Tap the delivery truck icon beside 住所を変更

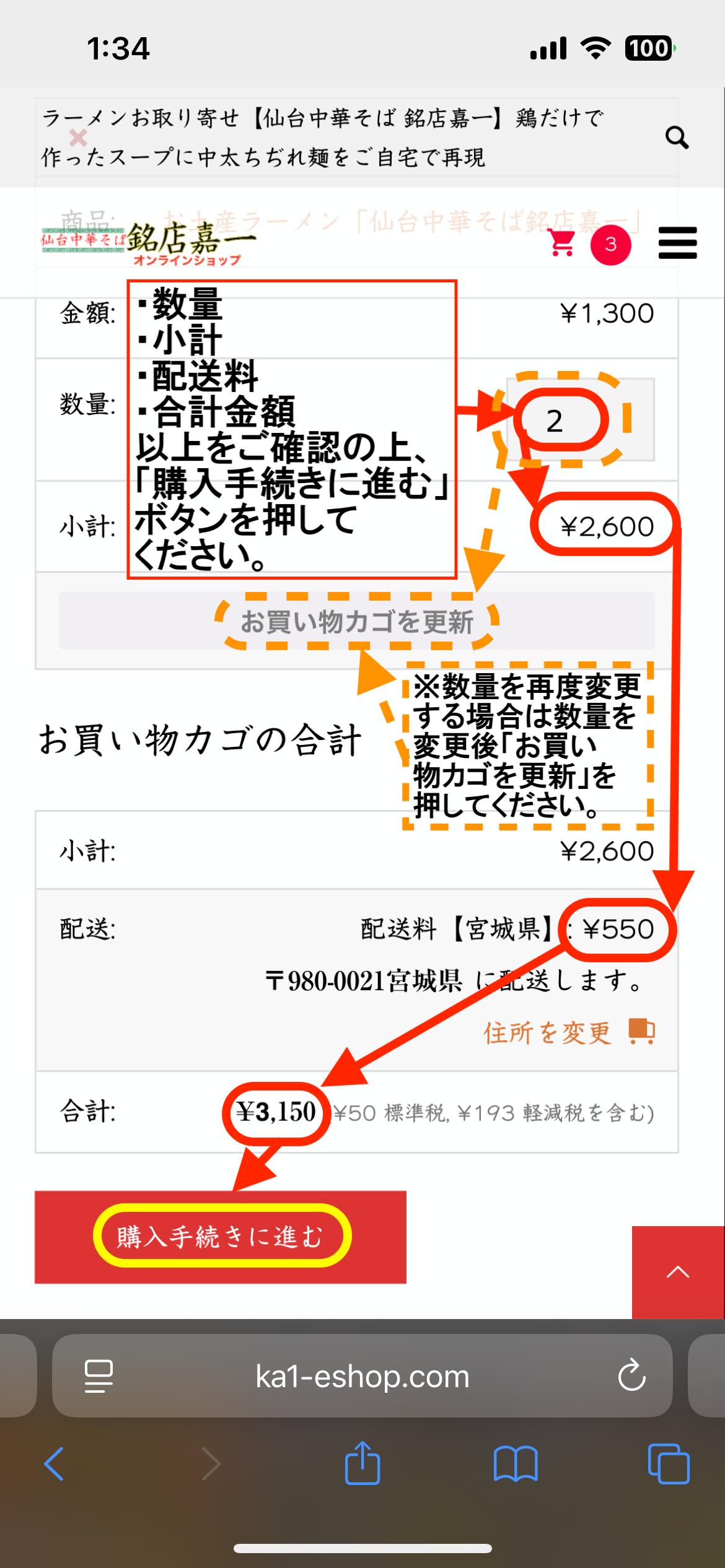tap(641, 1030)
